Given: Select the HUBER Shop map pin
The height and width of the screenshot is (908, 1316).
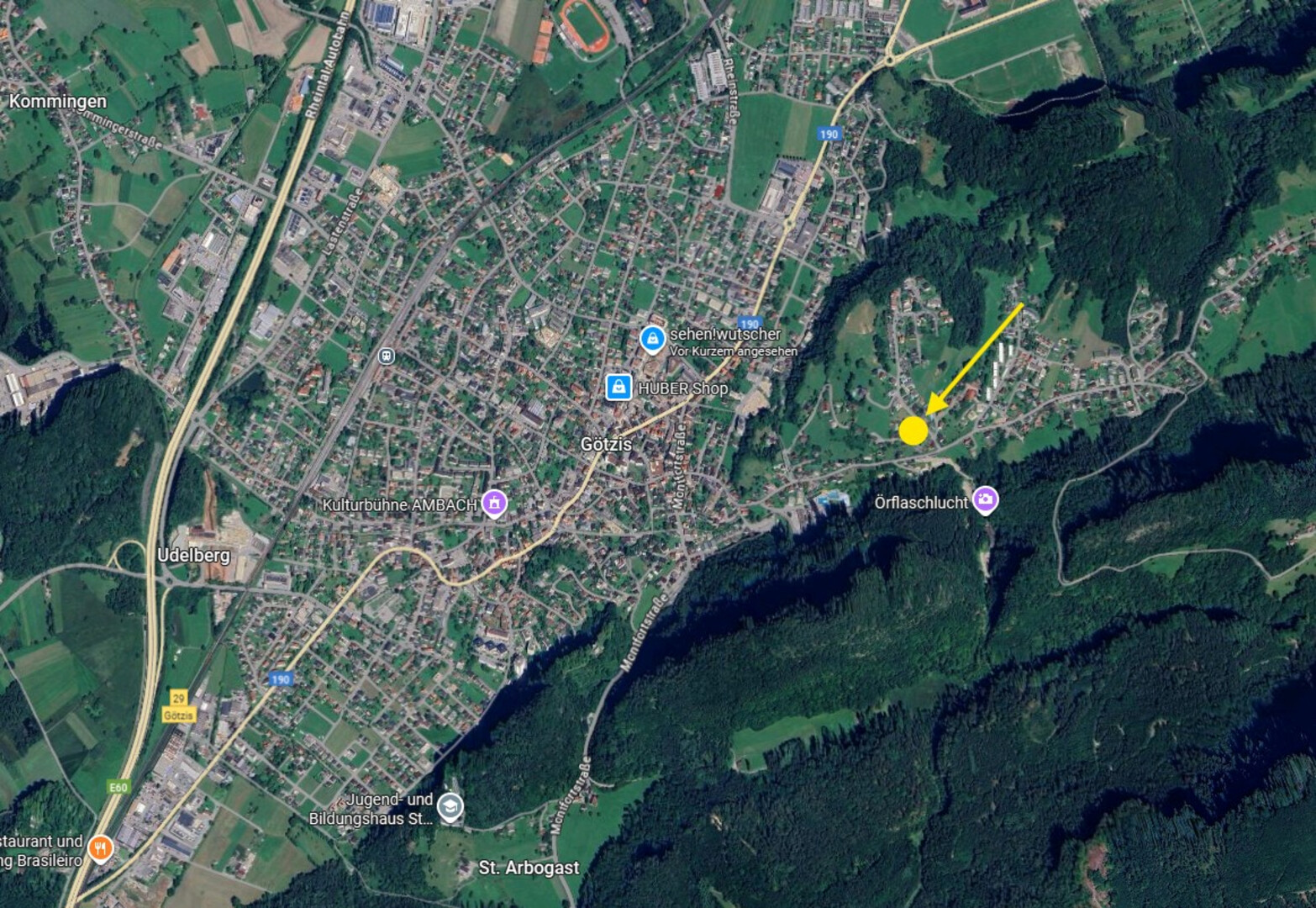Looking at the screenshot, I should coord(619,387).
